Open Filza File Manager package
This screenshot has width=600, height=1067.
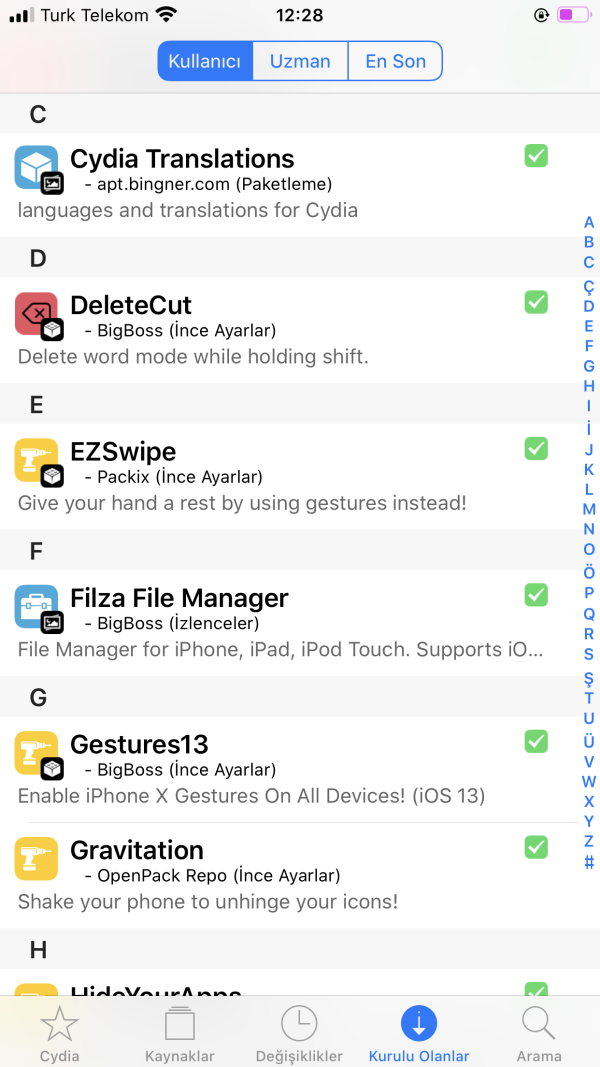coord(280,622)
